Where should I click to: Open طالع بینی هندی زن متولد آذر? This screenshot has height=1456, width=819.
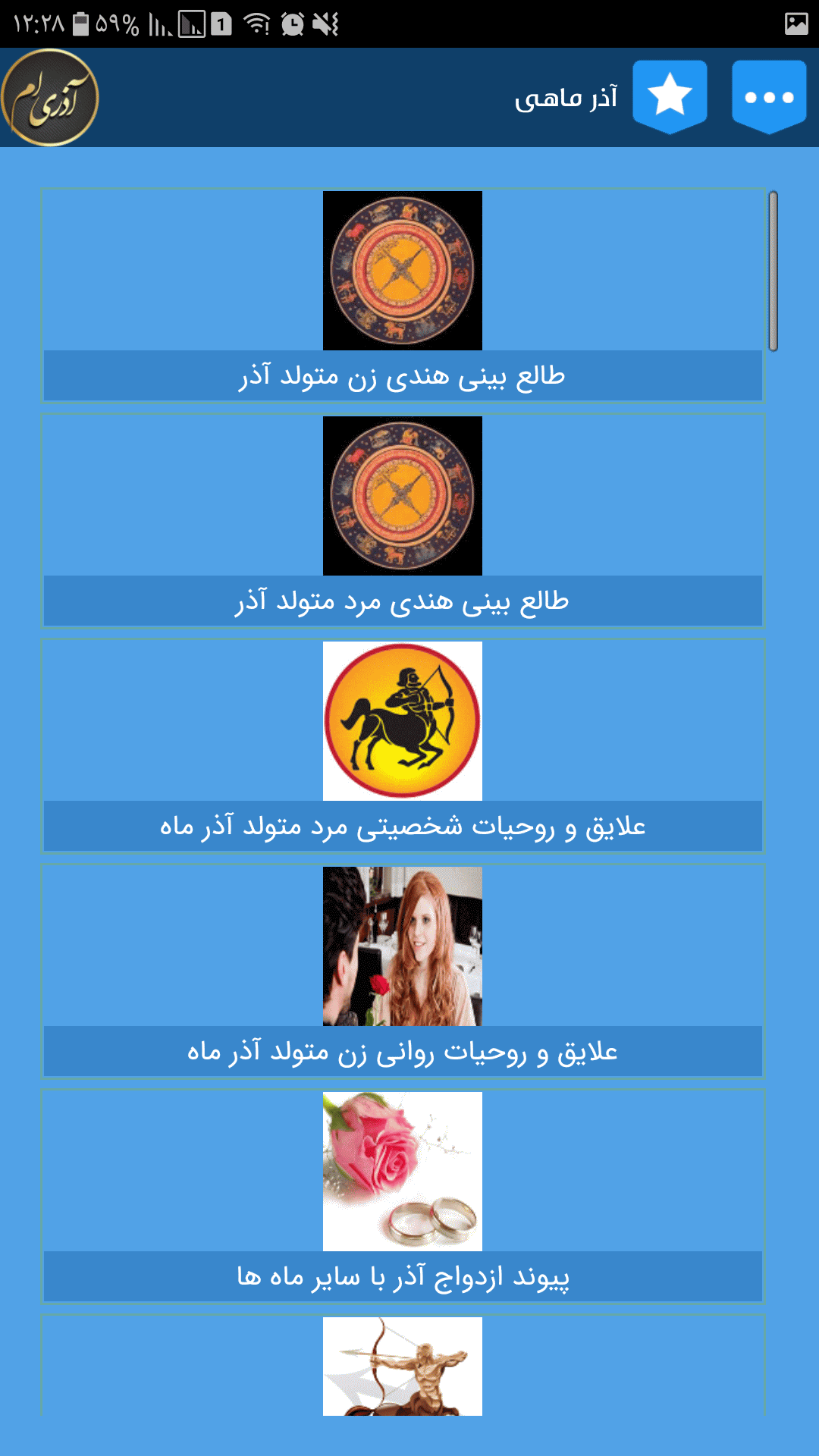click(403, 296)
